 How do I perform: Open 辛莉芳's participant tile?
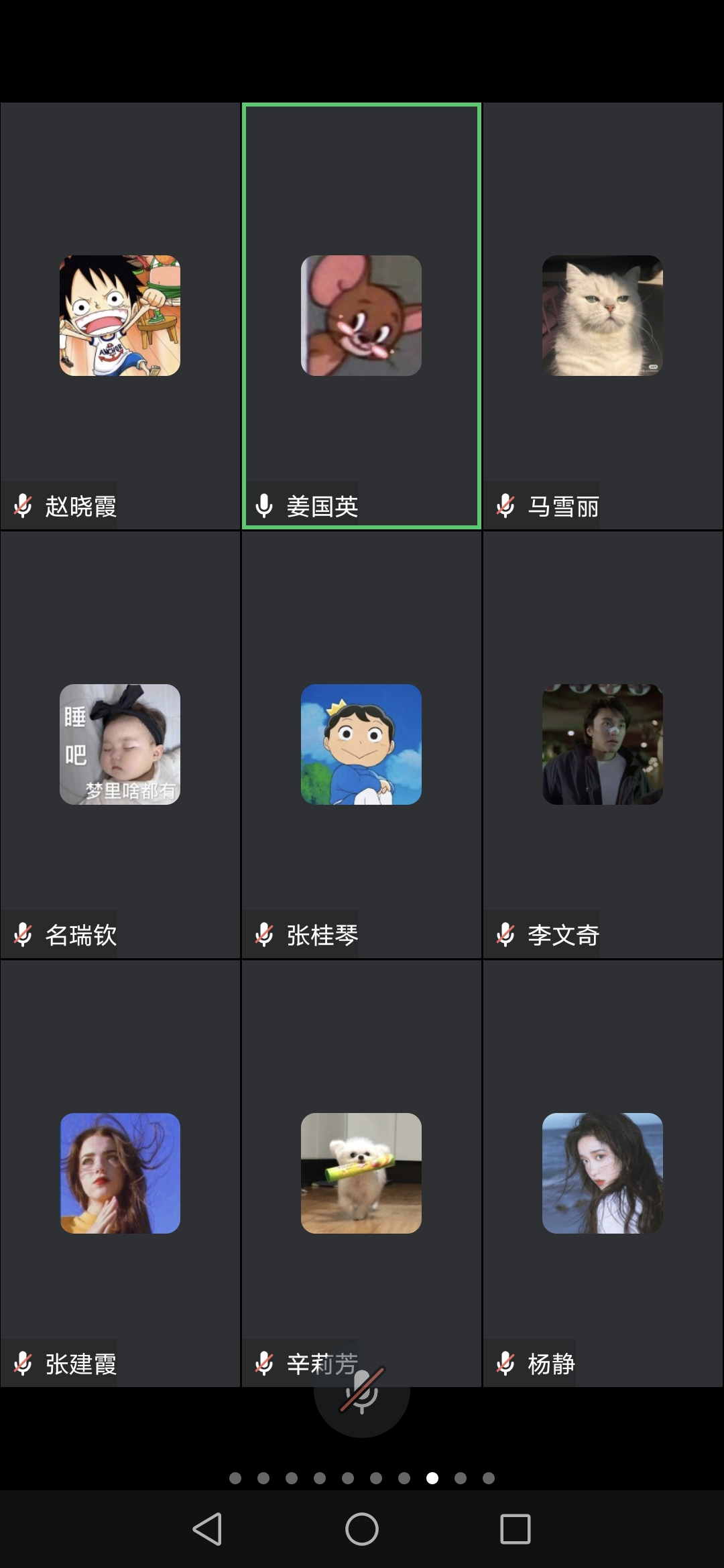coord(361,1173)
